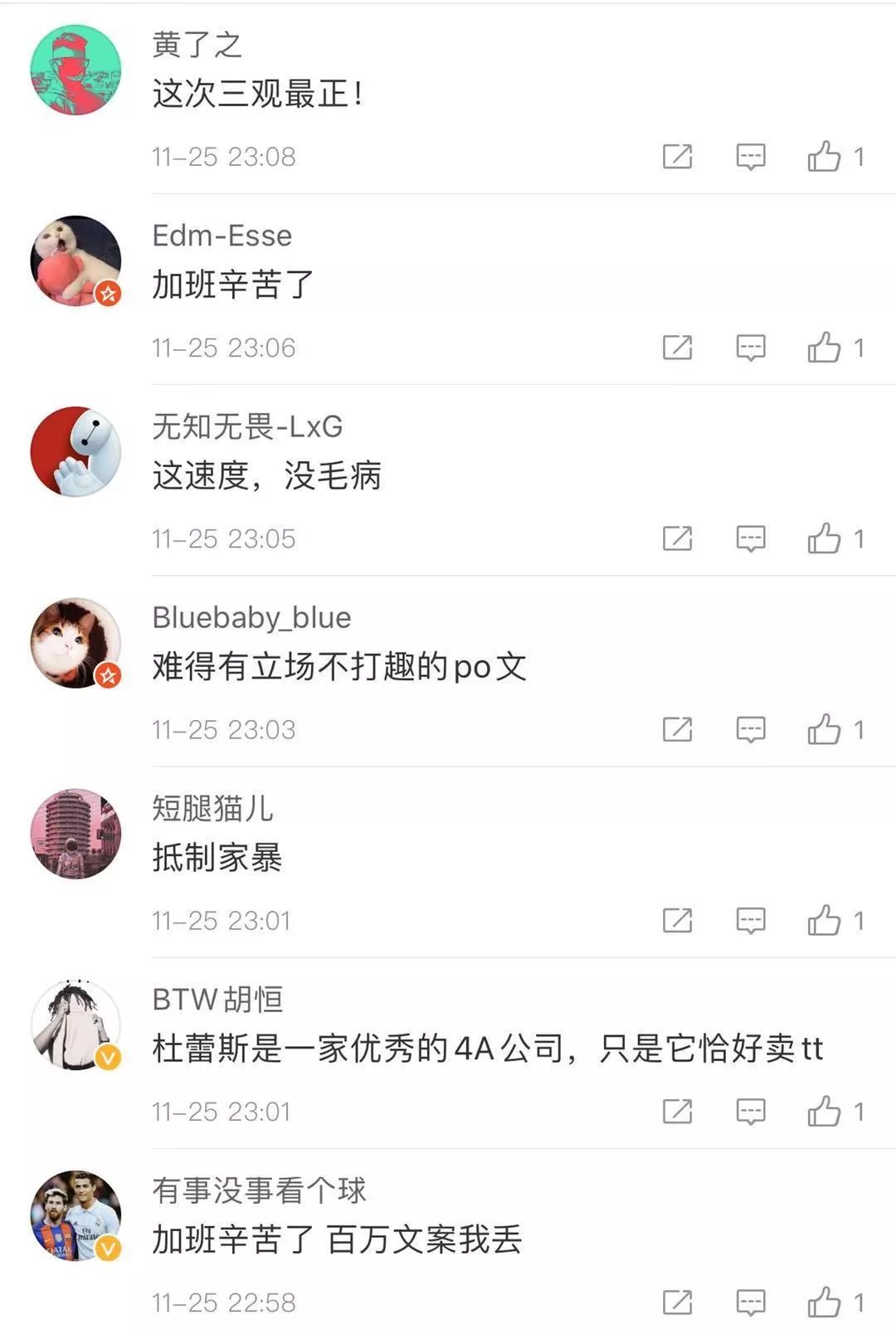Reply to 有事没事看个球's comment
This screenshot has height=1329, width=896.
pos(751,1302)
